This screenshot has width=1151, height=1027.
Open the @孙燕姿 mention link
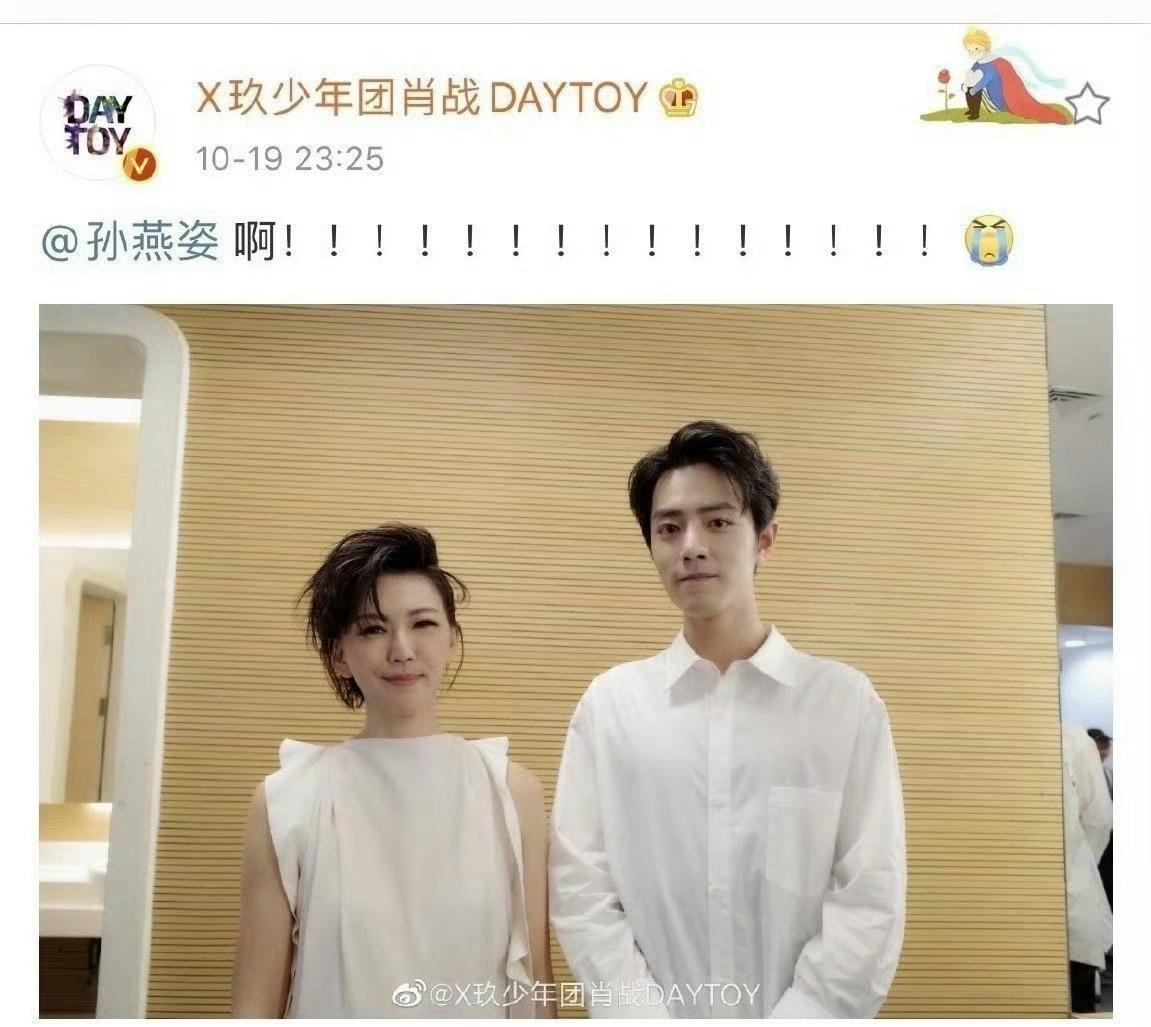coord(131,241)
